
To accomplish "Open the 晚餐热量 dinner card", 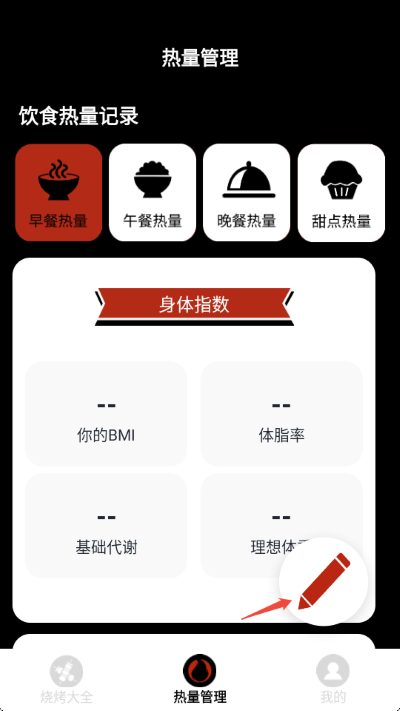I will click(x=246, y=193).
